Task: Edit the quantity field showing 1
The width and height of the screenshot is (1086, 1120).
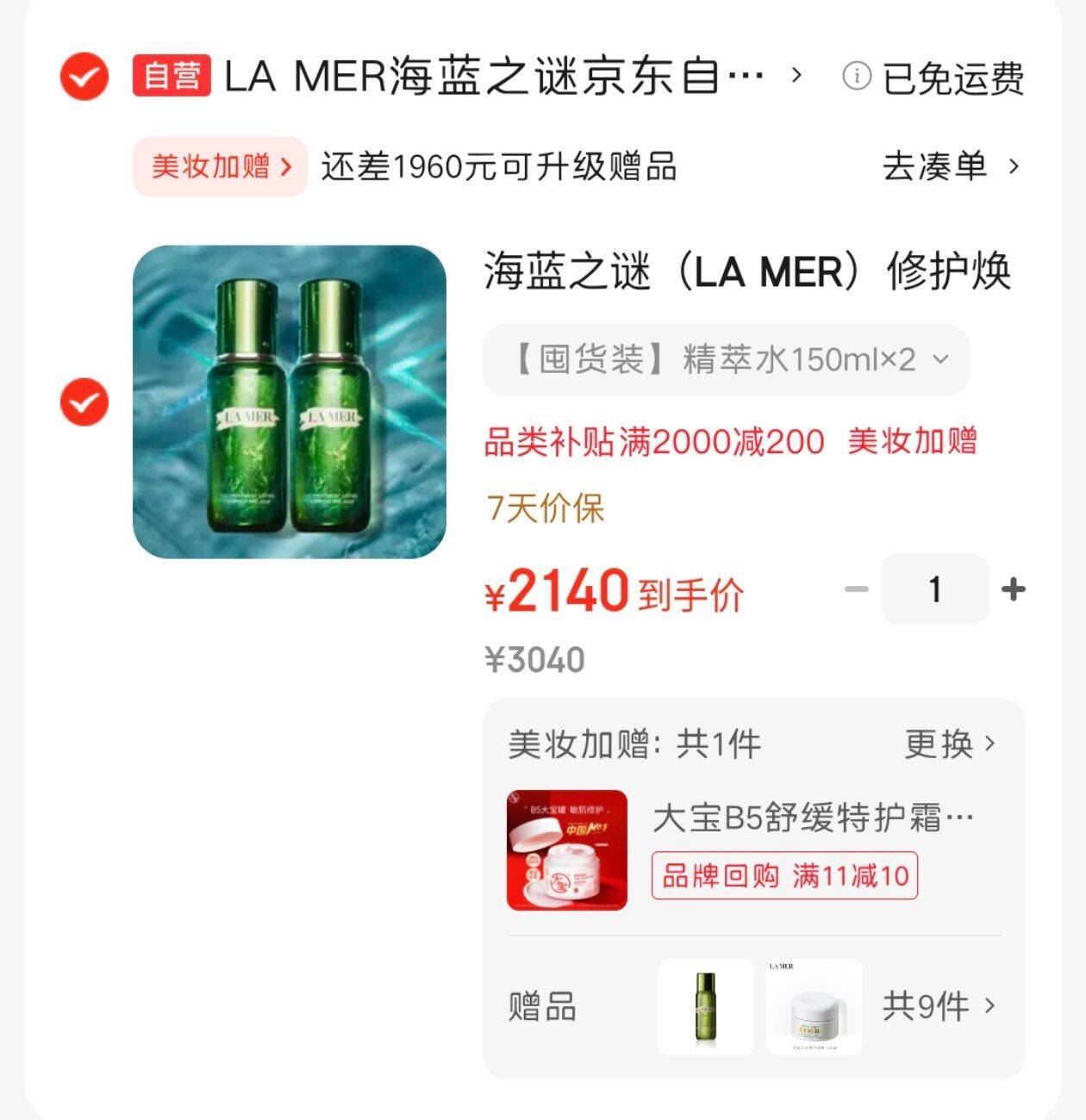Action: pos(934,590)
